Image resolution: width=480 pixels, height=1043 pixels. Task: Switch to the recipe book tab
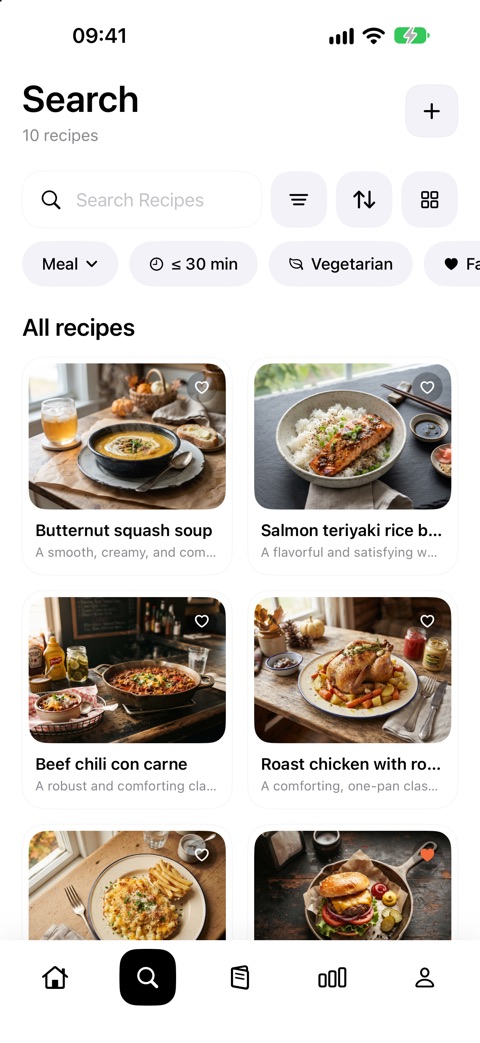[240, 978]
